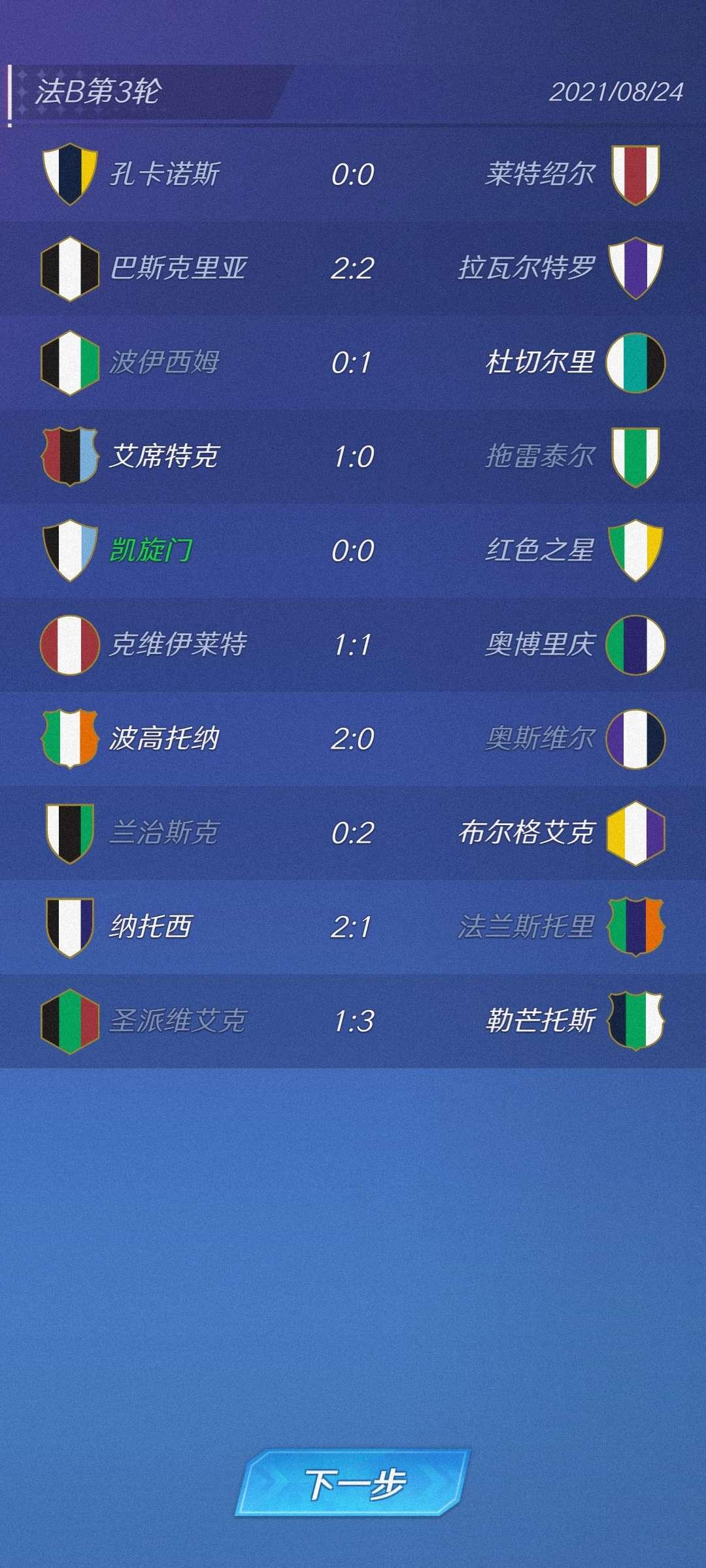
Task: Select the 0:0 score of 孔卡诺斯 match
Action: [353, 175]
